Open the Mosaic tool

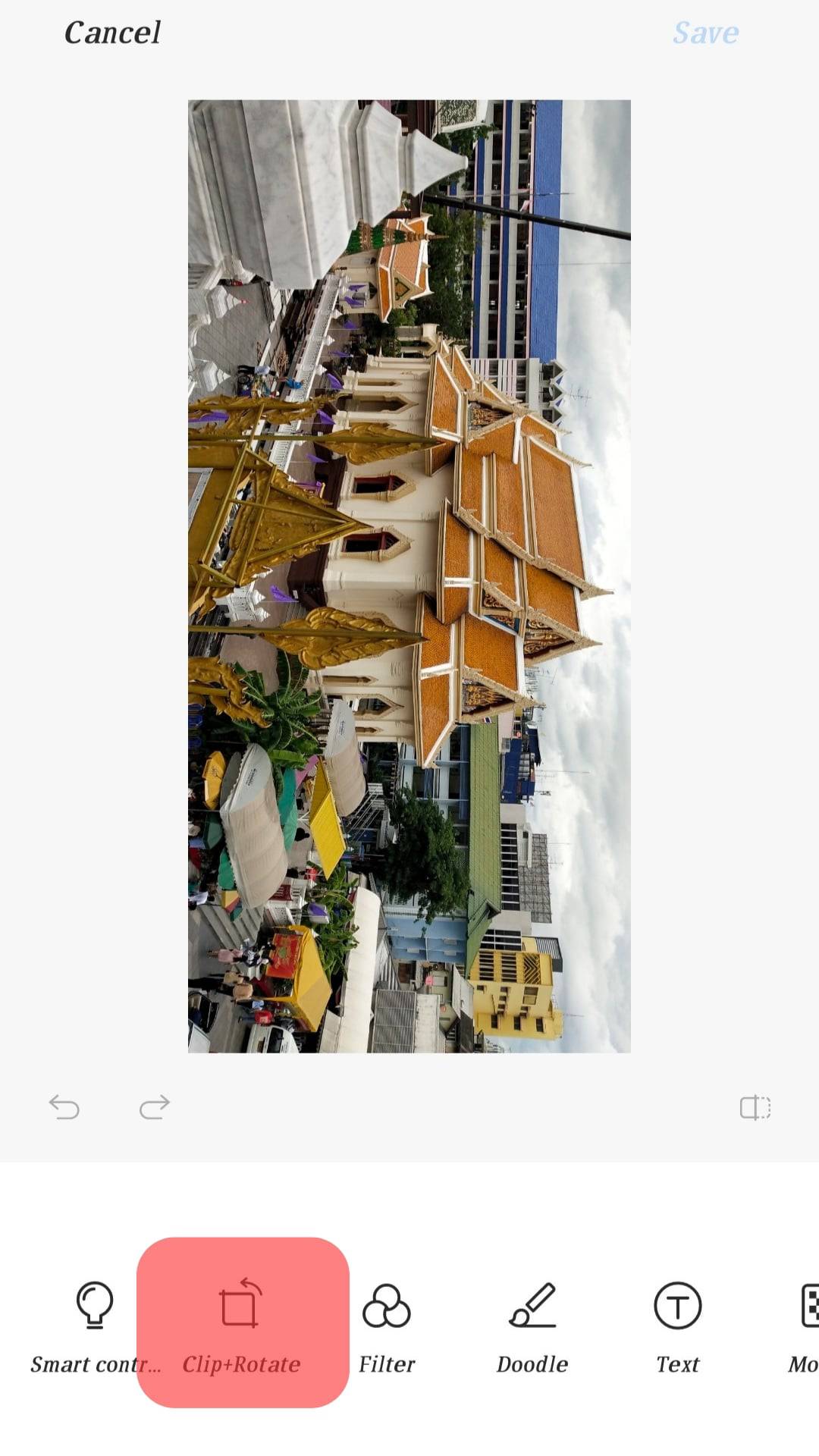coord(805,1323)
